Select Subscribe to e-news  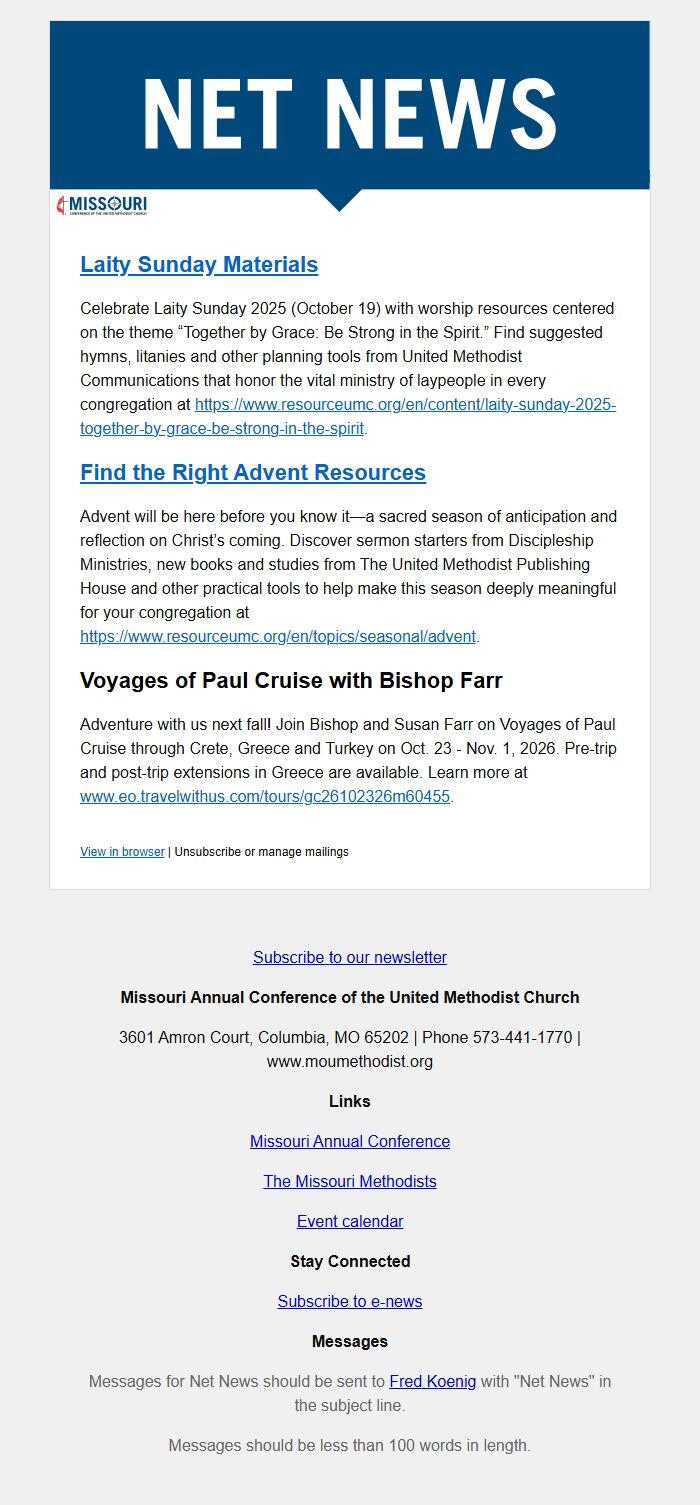tap(350, 1301)
